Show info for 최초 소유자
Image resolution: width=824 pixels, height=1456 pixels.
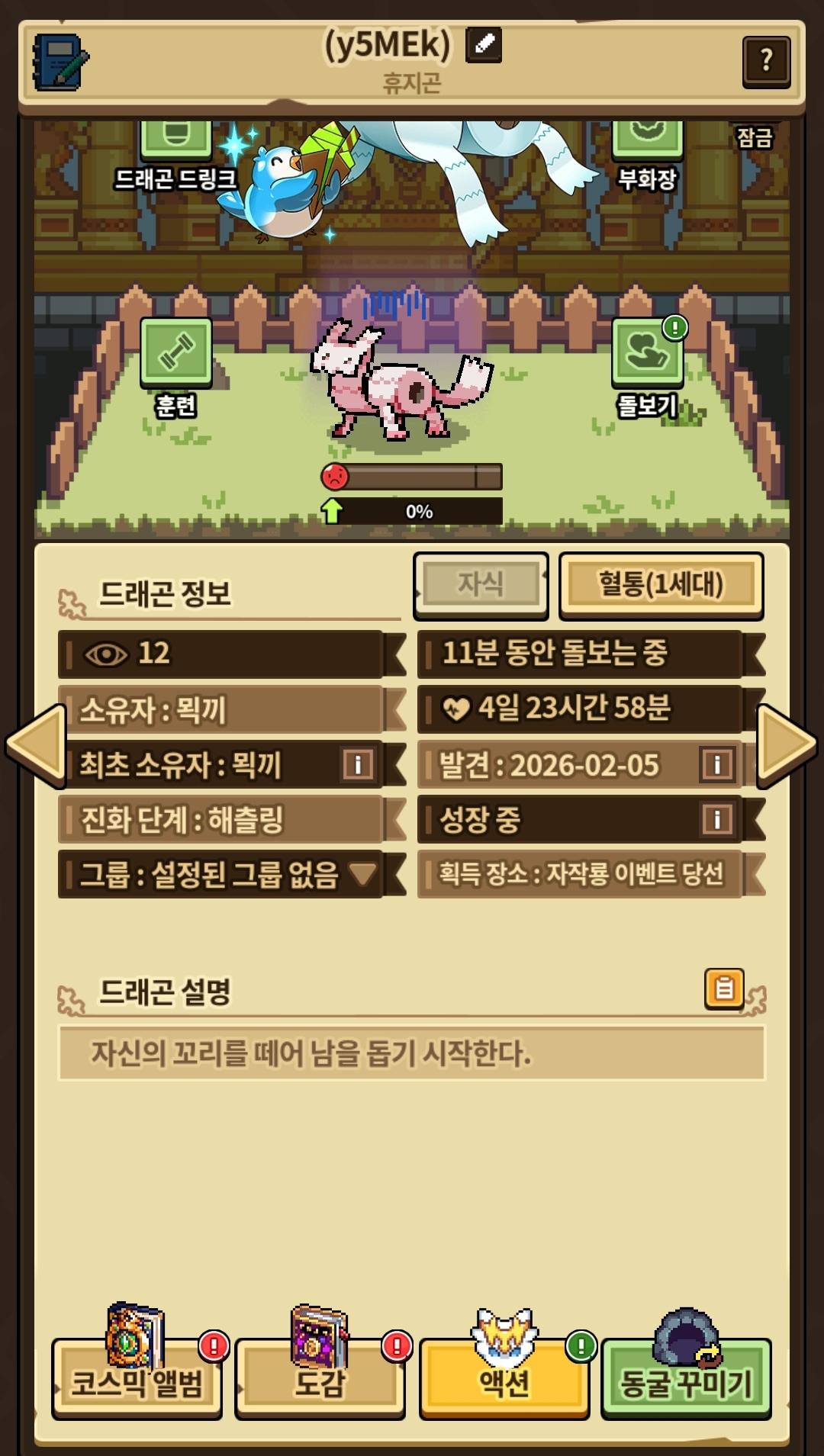358,764
